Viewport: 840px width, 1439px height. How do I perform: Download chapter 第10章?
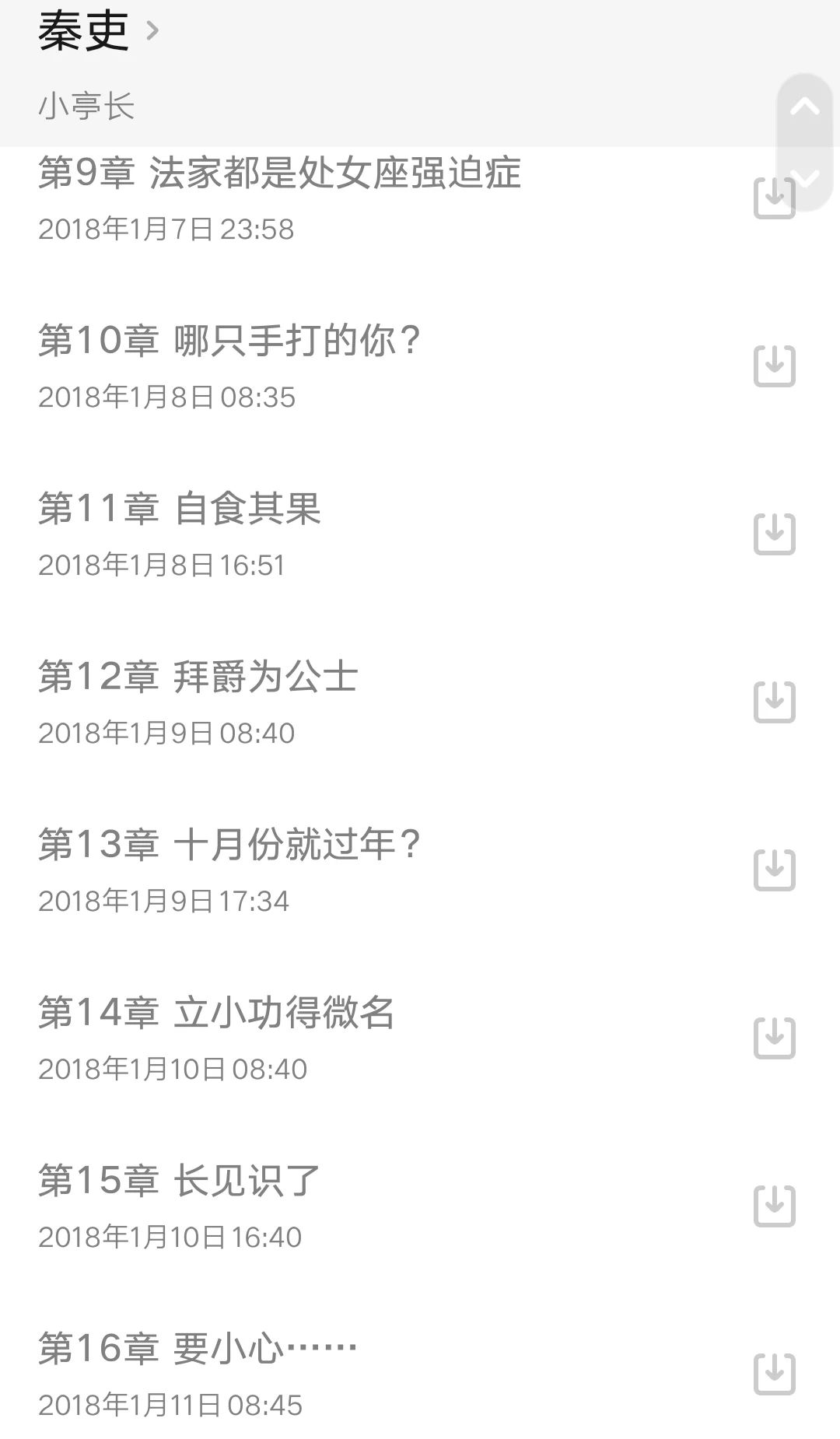[775, 366]
